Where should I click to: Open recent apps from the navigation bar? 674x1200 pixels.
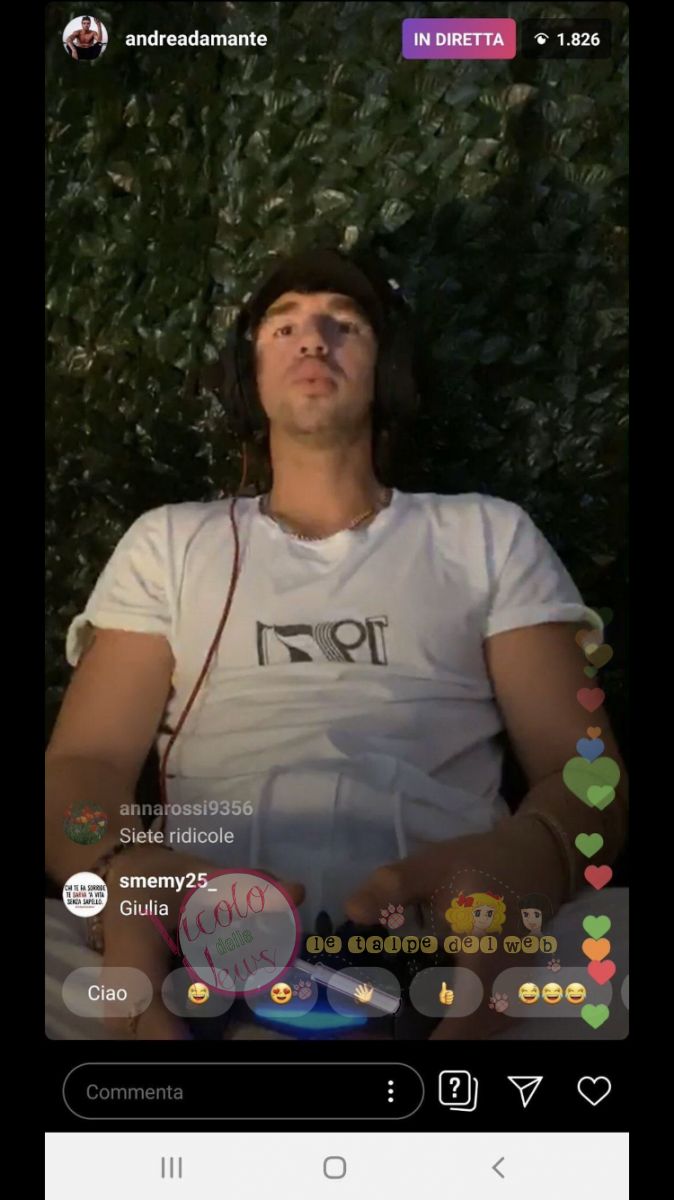pyautogui.click(x=172, y=1167)
